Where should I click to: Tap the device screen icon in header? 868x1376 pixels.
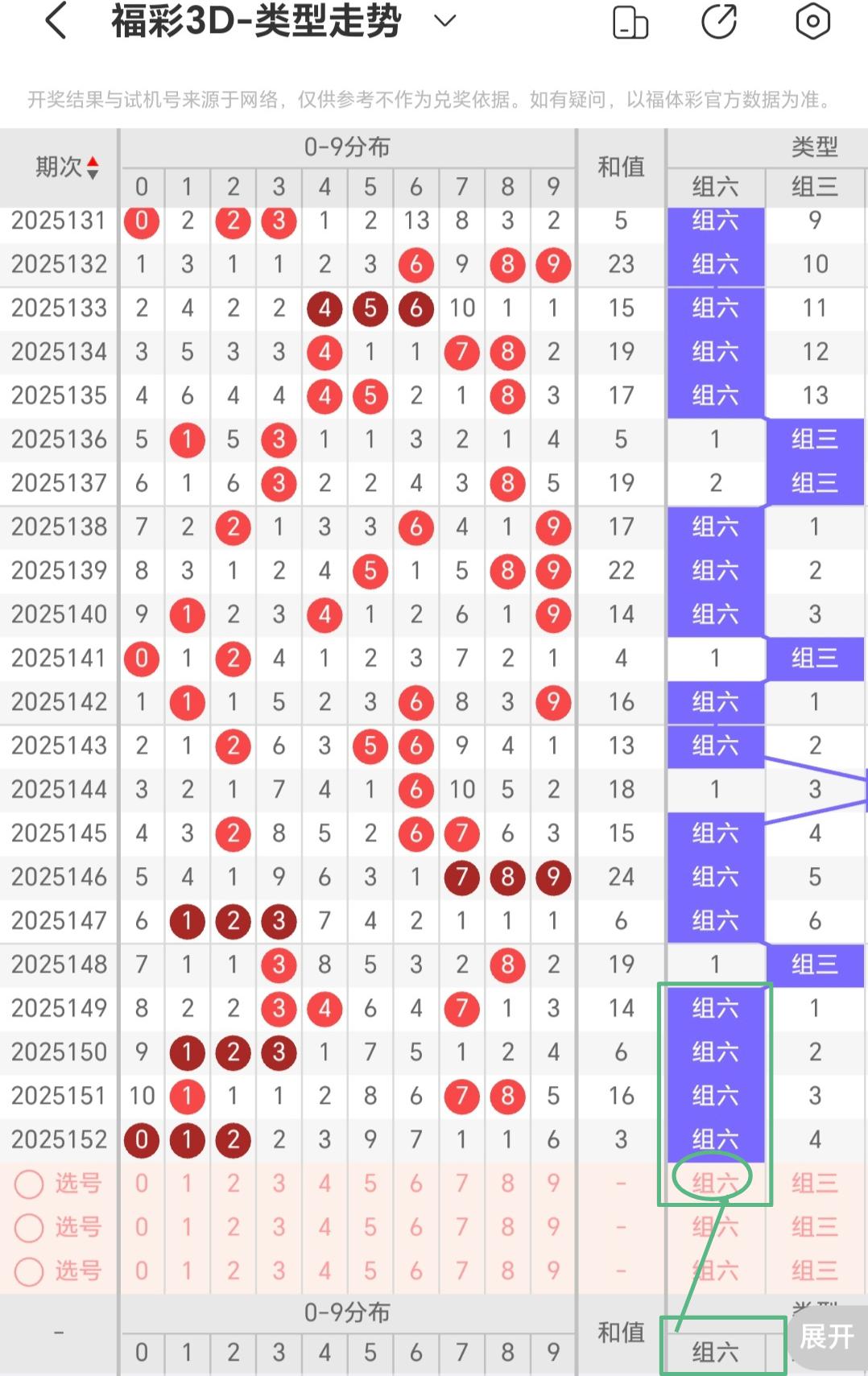tap(630, 22)
